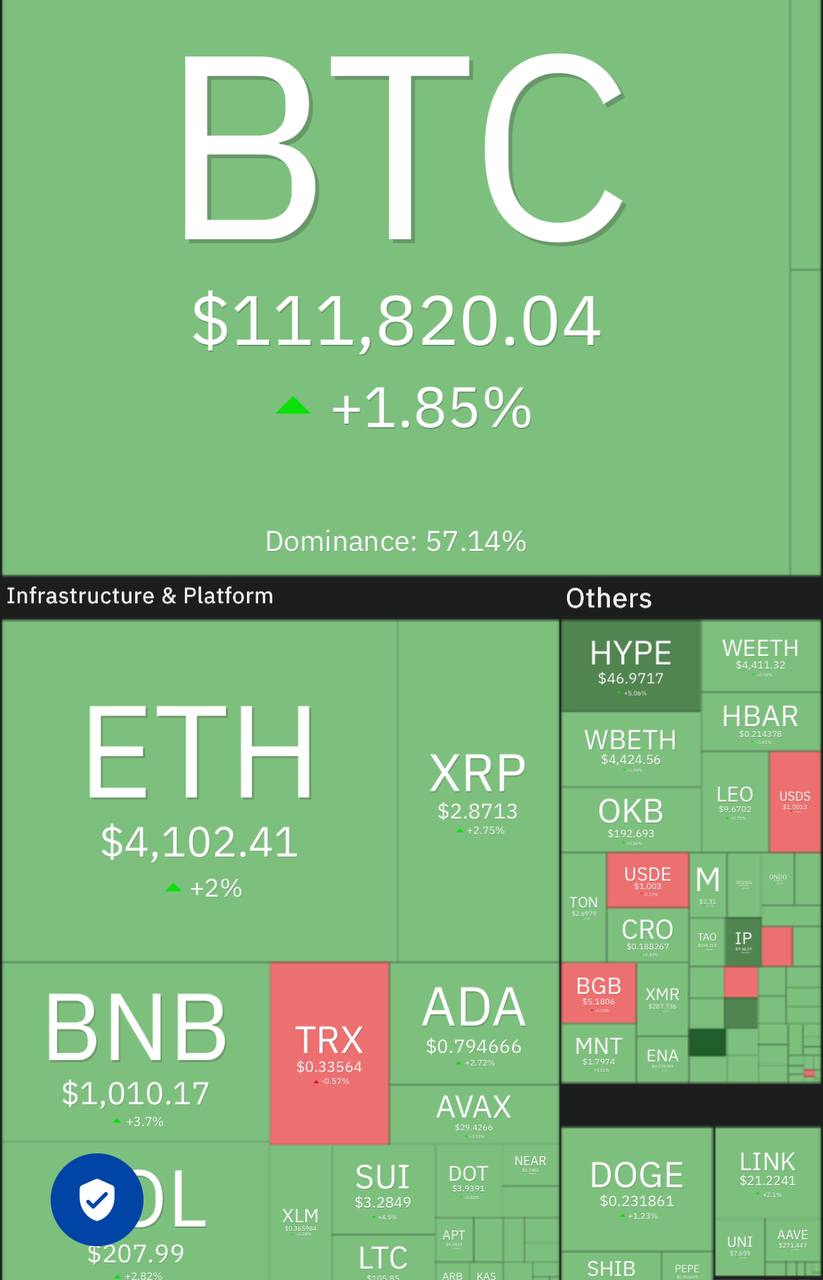This screenshot has height=1280, width=823.
Task: Select the red BGB tile
Action: pos(598,992)
